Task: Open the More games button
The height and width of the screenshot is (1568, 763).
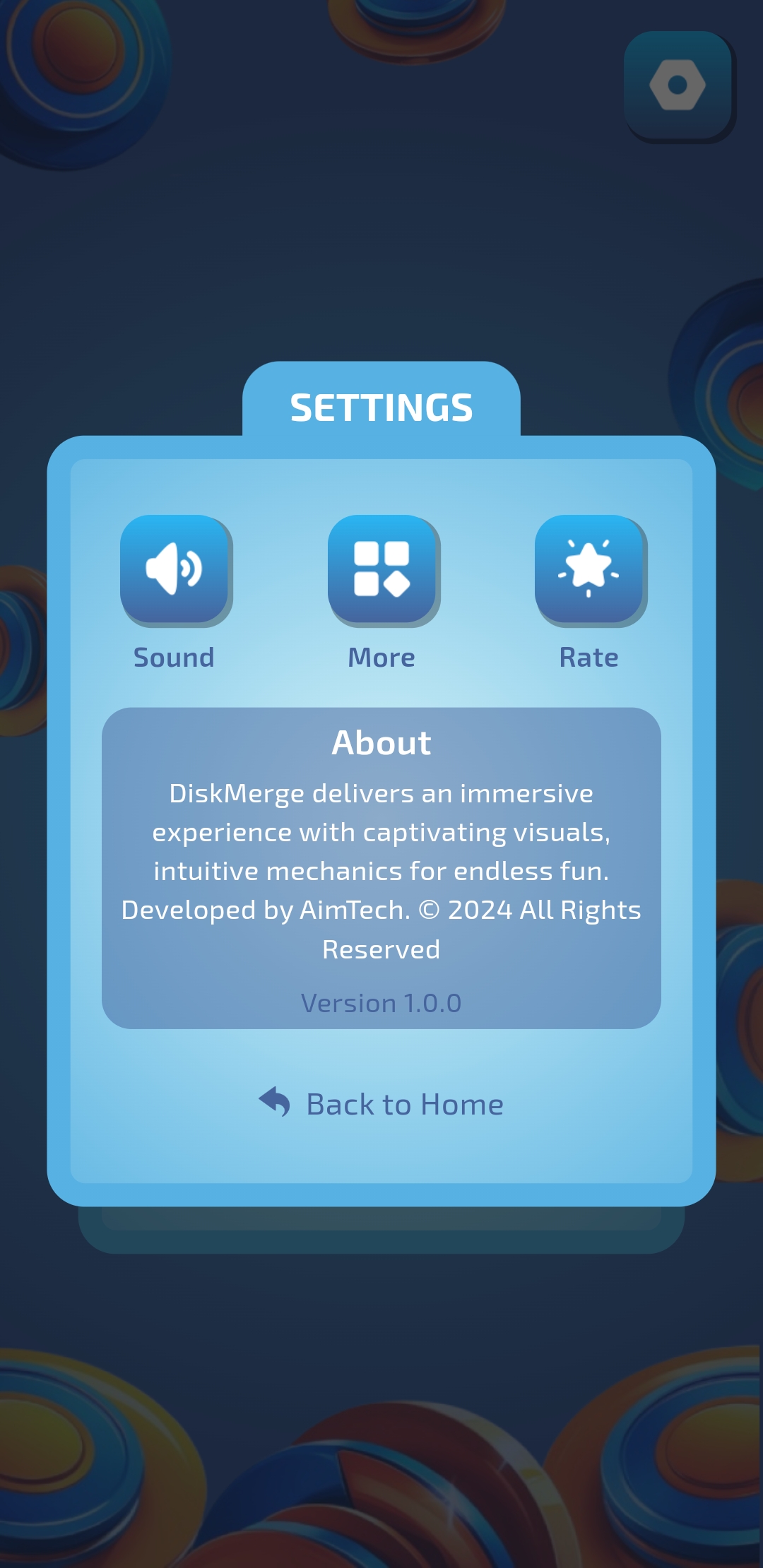Action: [x=382, y=569]
